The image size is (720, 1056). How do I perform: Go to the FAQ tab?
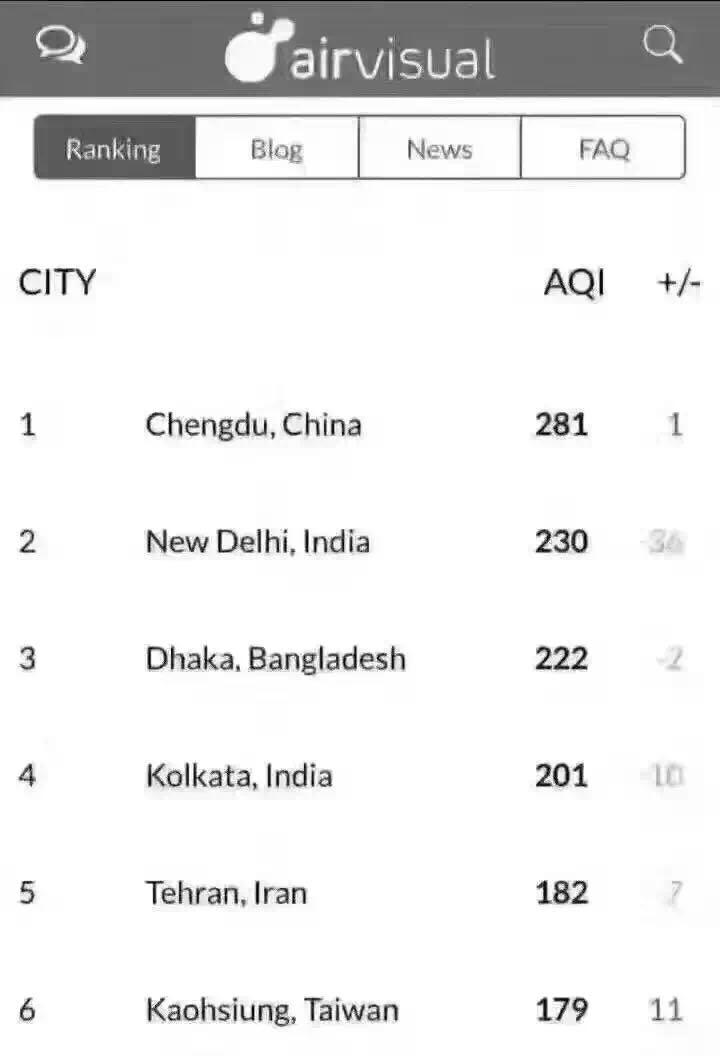tap(603, 148)
